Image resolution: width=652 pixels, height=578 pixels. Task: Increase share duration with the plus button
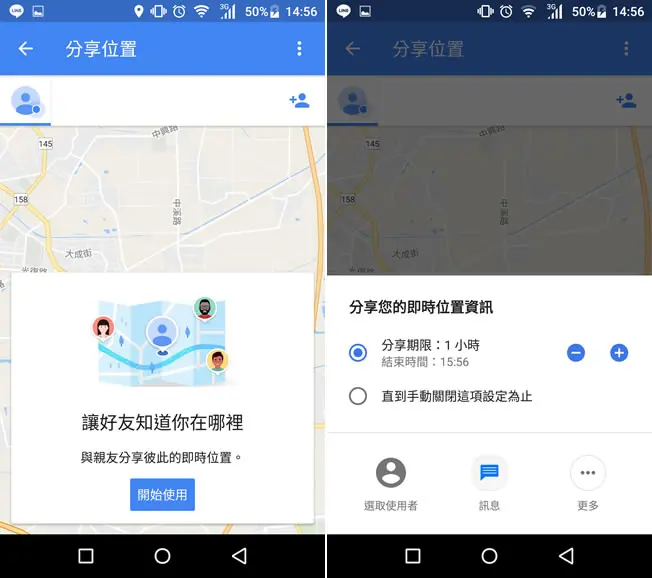619,353
